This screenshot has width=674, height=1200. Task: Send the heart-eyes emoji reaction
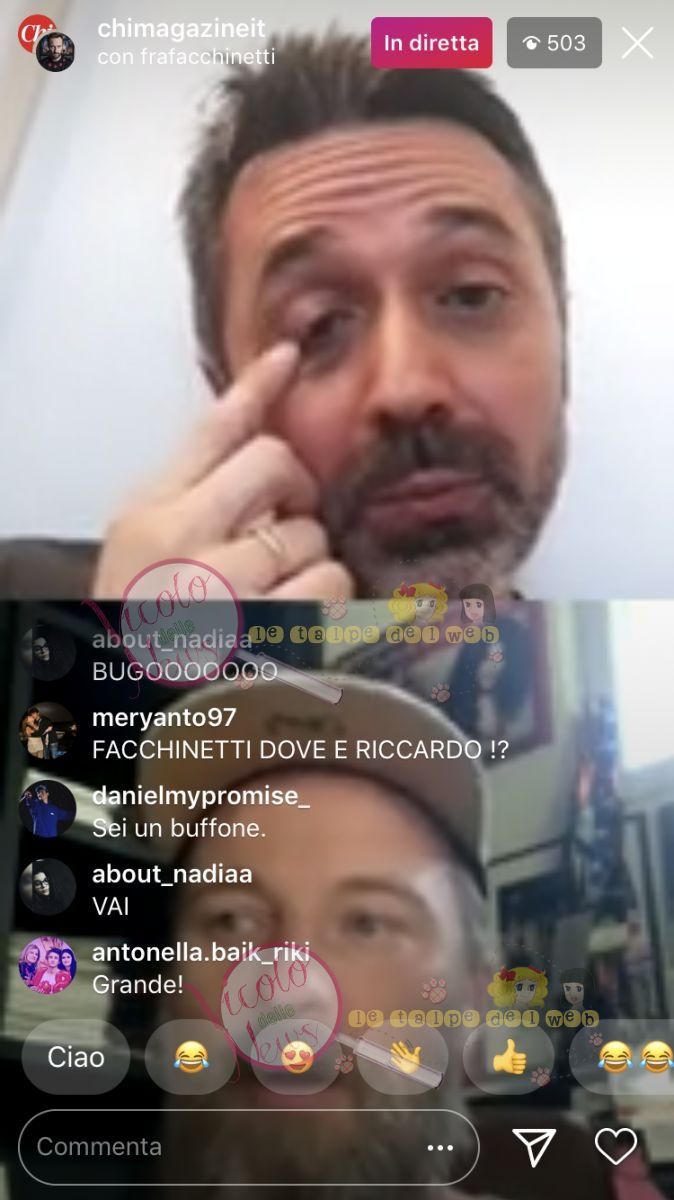[297, 1057]
